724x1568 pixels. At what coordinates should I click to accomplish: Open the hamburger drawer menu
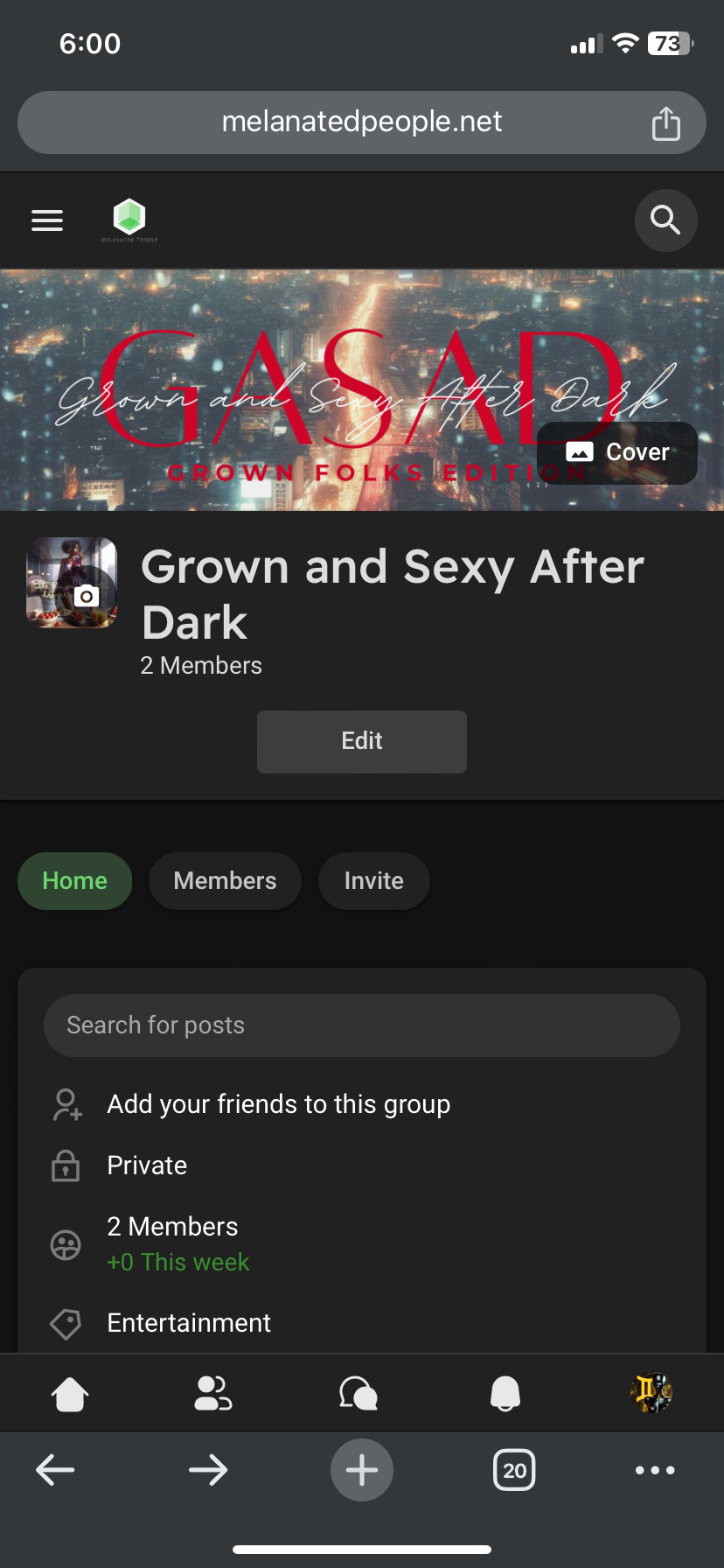(47, 220)
